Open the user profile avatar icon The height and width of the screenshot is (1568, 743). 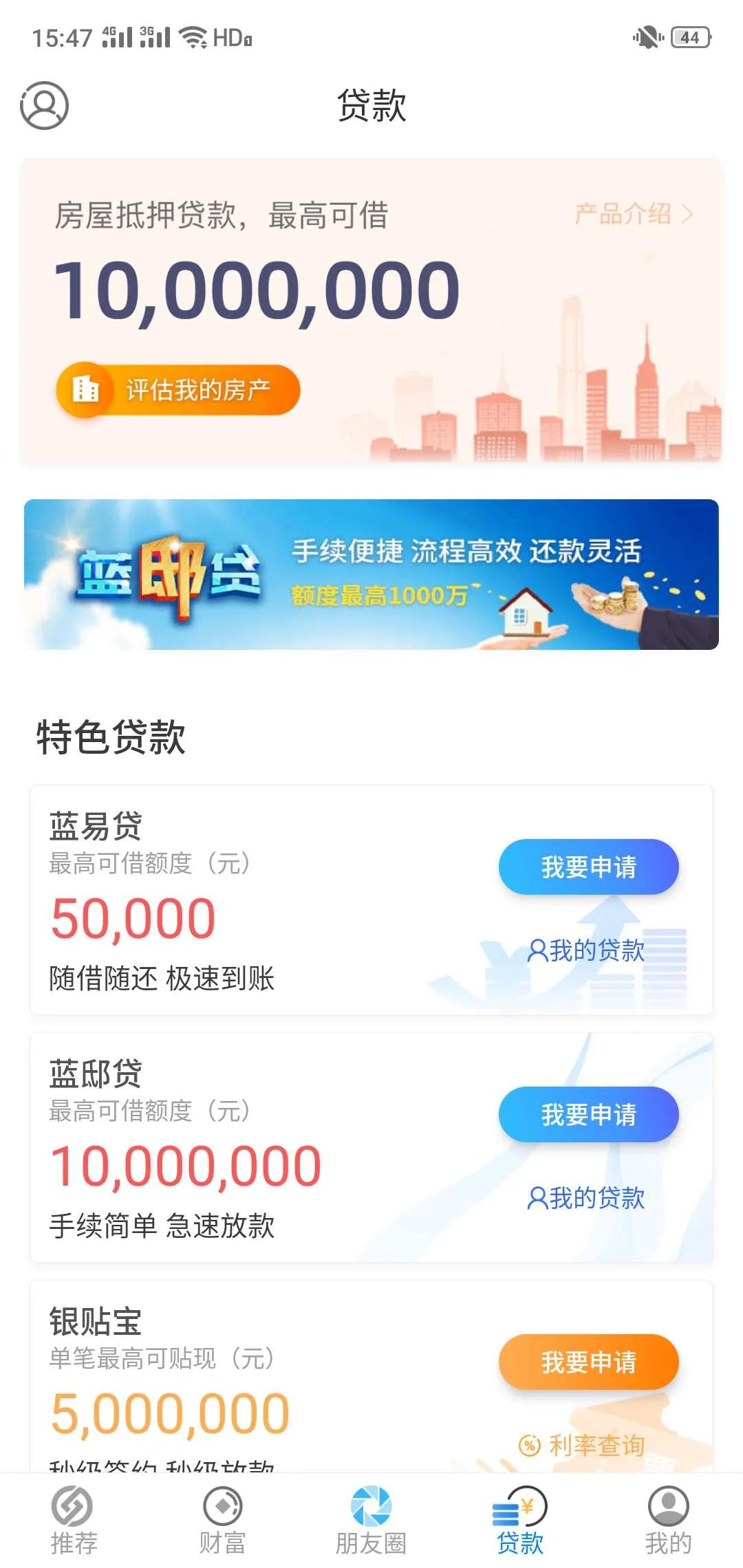tap(44, 105)
